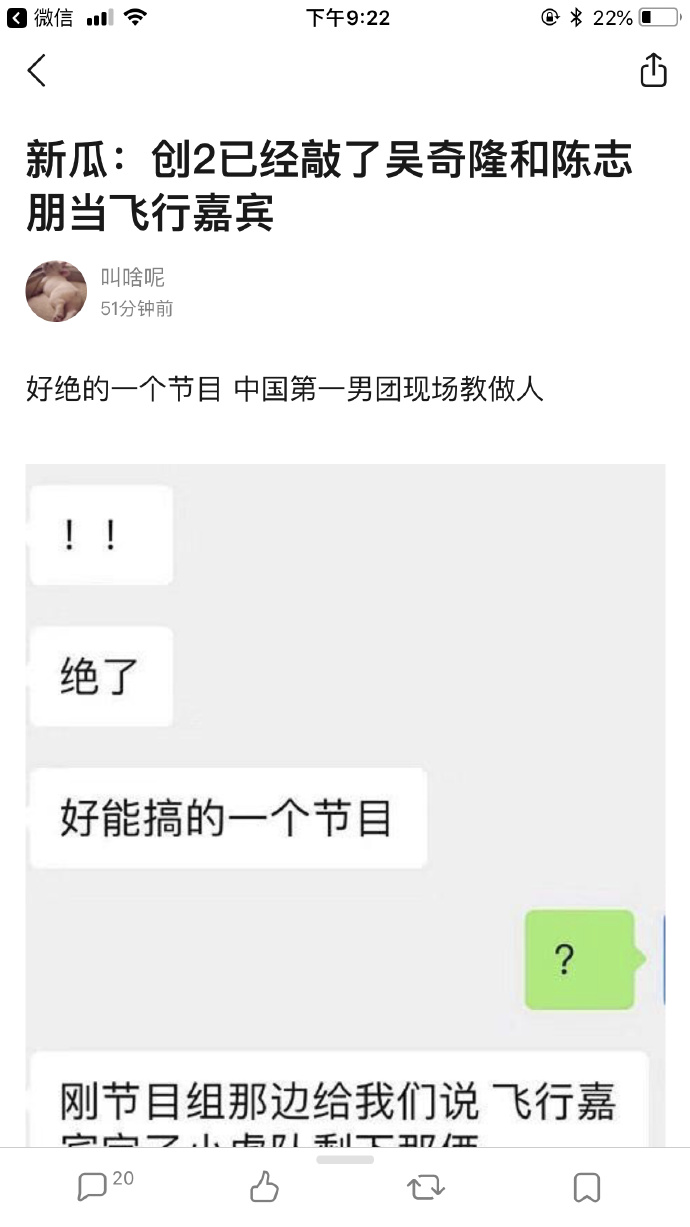Share this post via top-right icon
690x1227 pixels.
coord(653,70)
